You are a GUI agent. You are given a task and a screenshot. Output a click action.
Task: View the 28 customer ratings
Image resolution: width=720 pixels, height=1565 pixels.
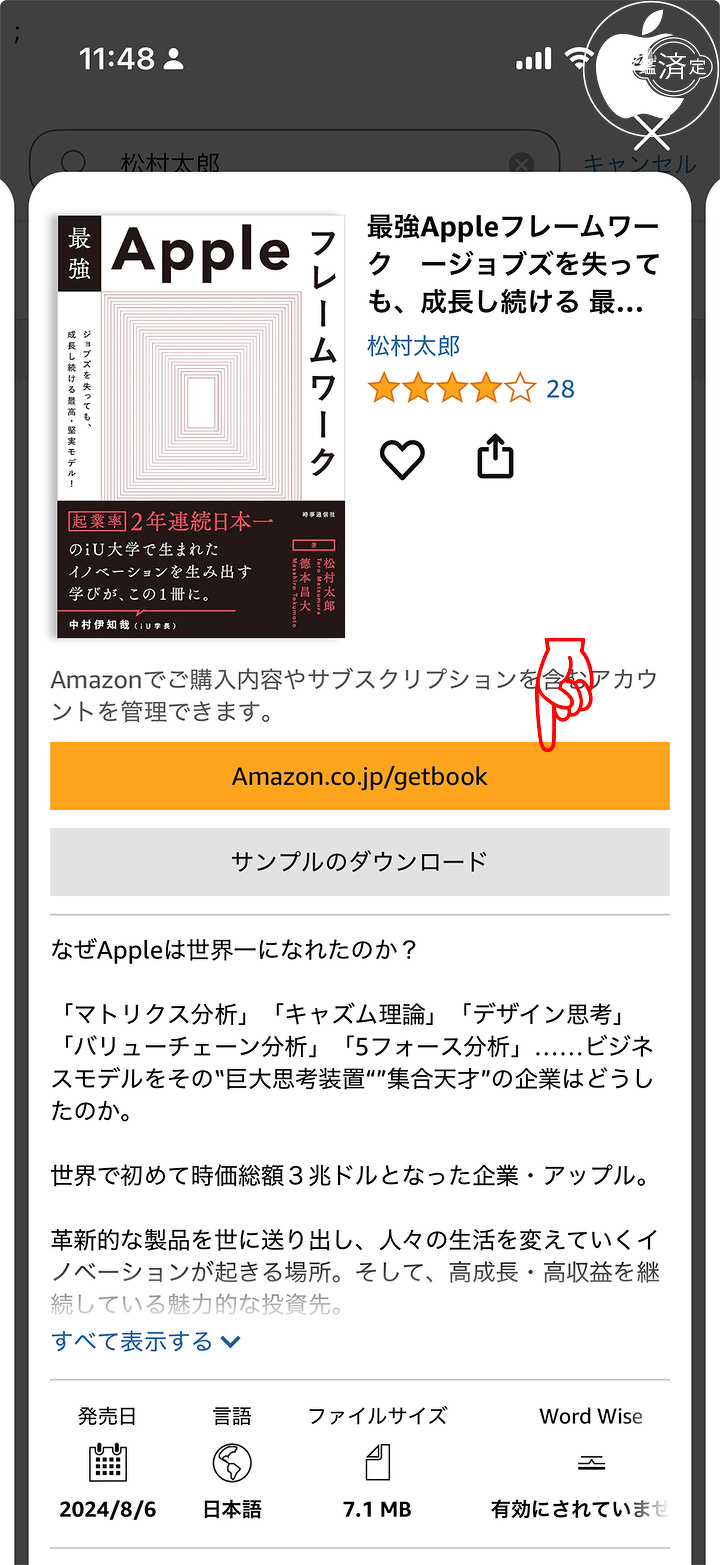click(x=560, y=389)
